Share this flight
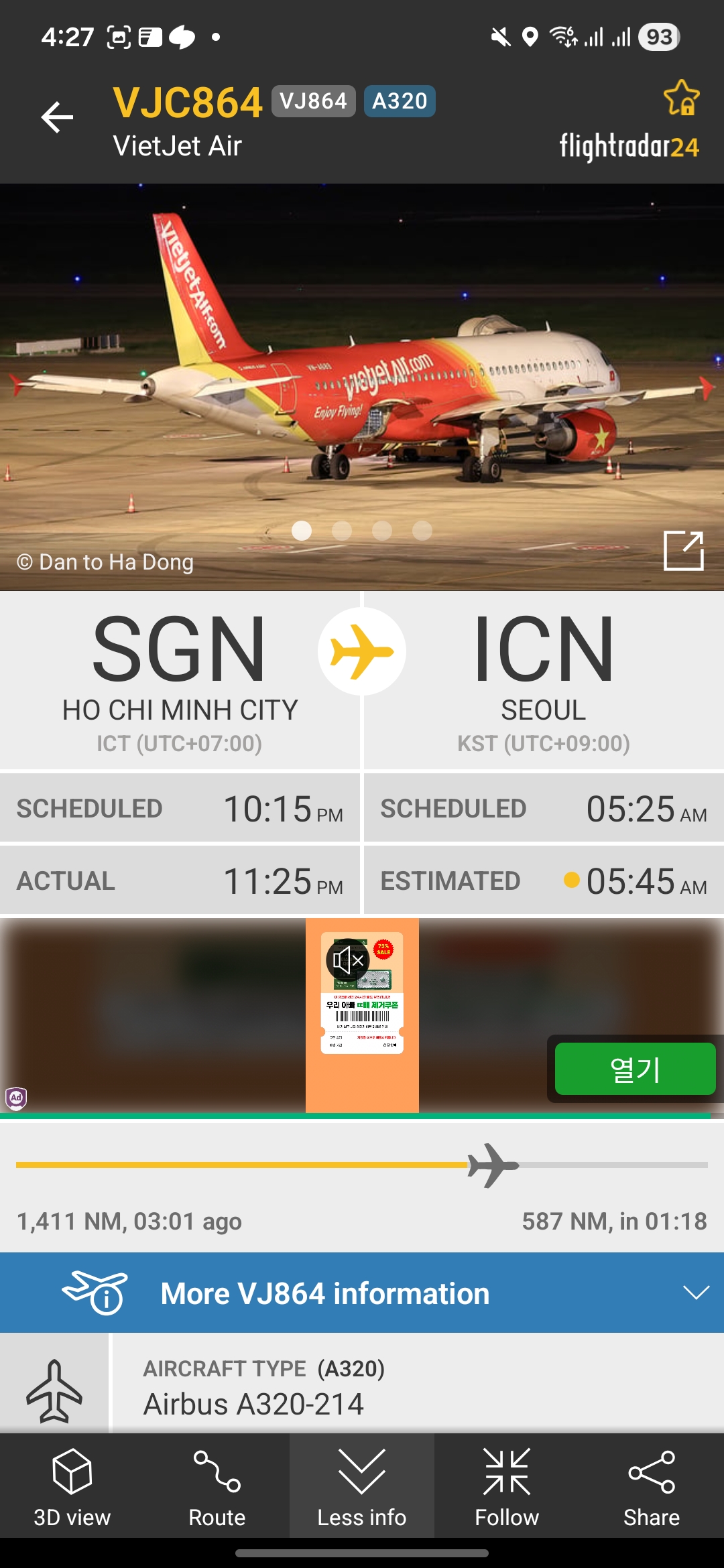 point(651,1486)
